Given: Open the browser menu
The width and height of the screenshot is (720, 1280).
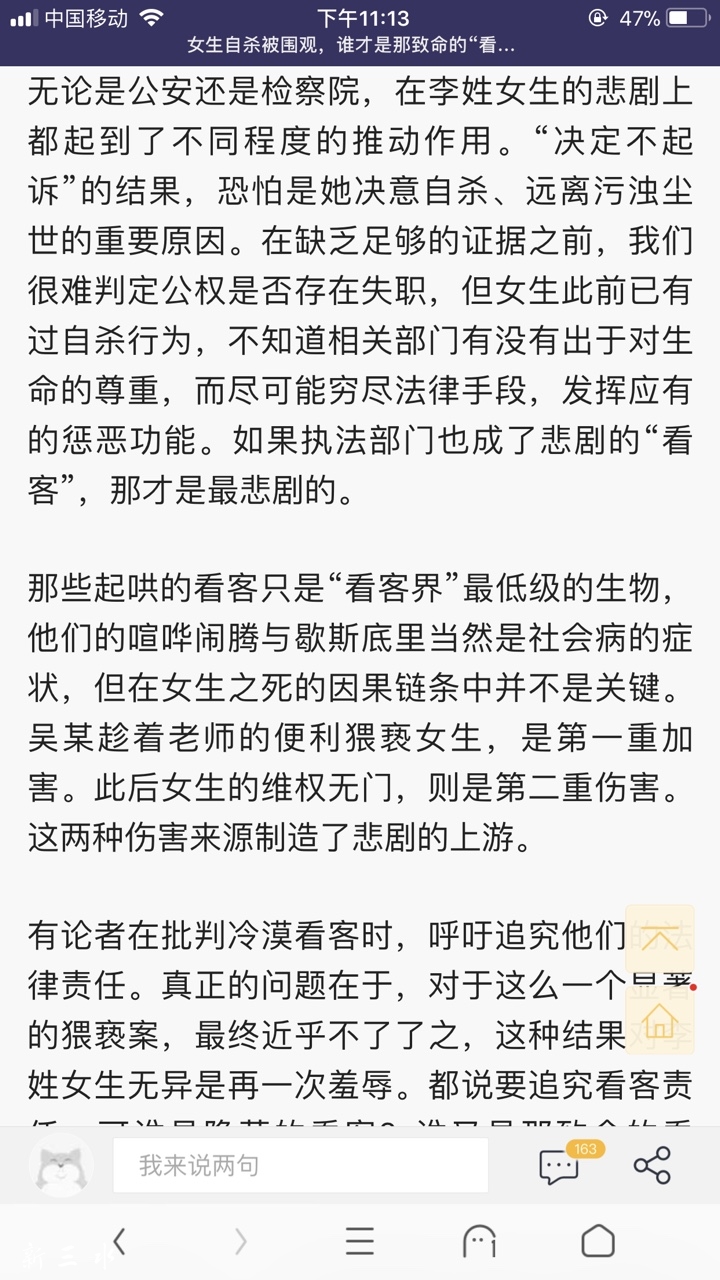Looking at the screenshot, I should [x=359, y=1241].
